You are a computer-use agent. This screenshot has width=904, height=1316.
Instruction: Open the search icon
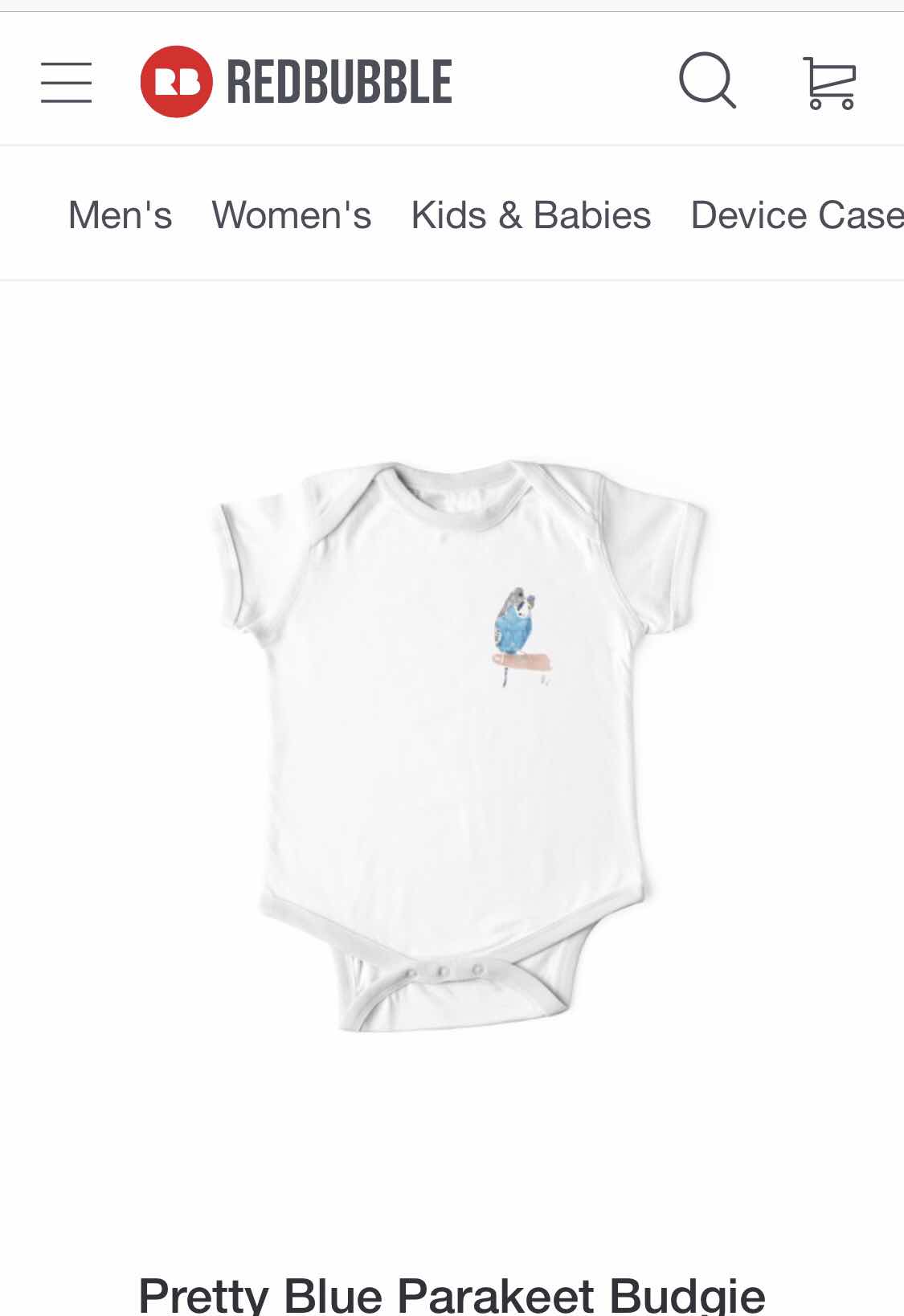pyautogui.click(x=707, y=81)
